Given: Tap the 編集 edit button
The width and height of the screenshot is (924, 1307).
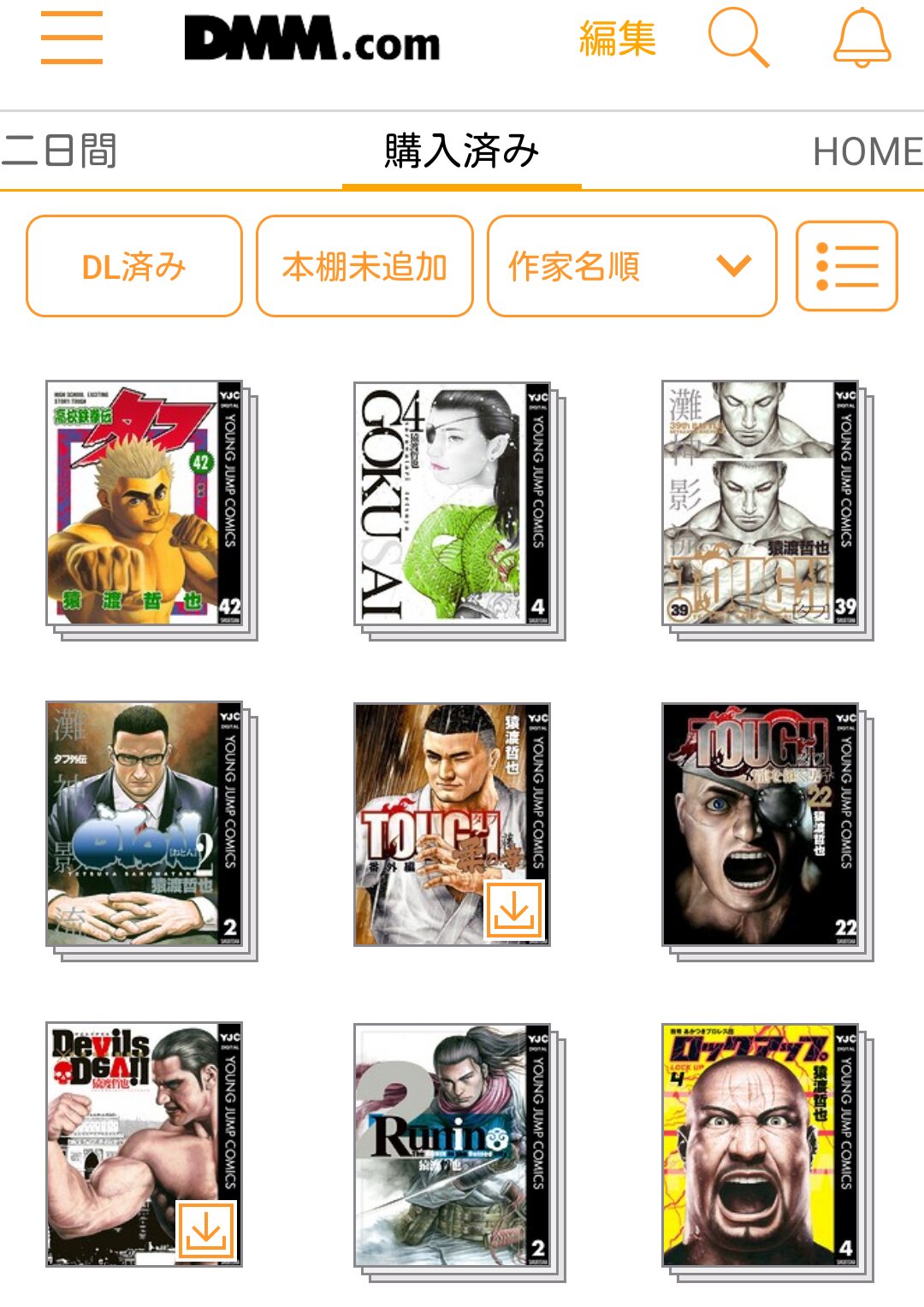Looking at the screenshot, I should pos(617,39).
